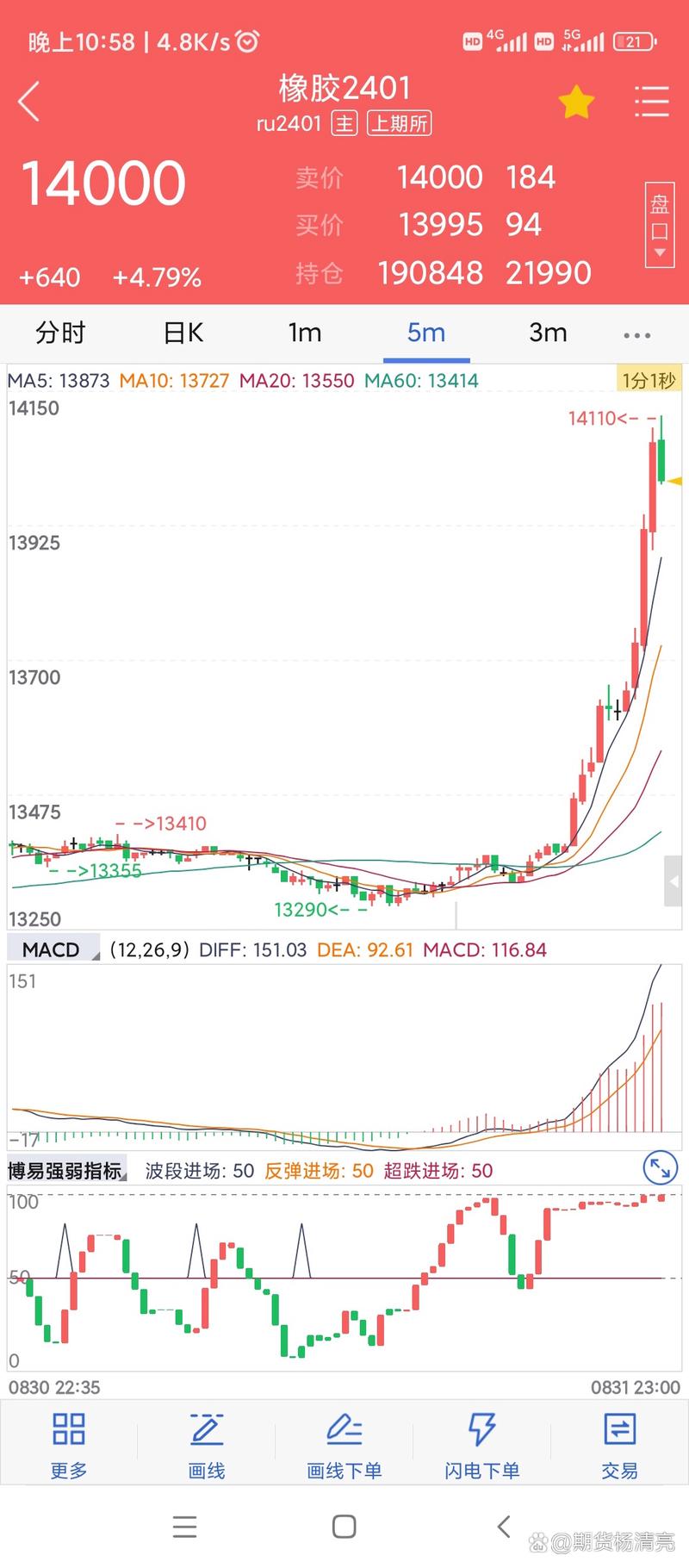Expand the 盘口 order book dropdown
This screenshot has height=1568, width=689.
[659, 225]
